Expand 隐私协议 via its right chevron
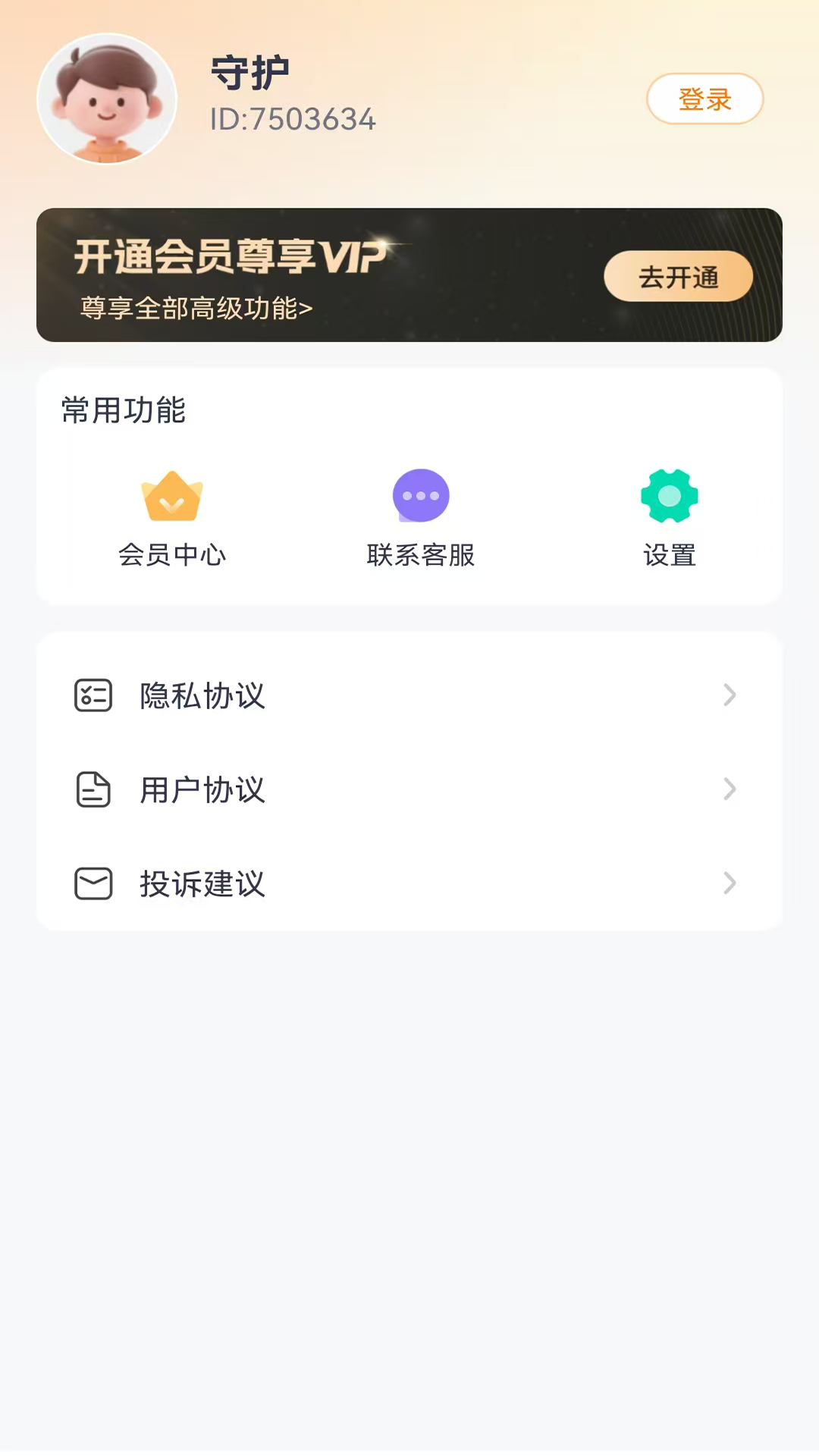819x1456 pixels. pos(729,695)
